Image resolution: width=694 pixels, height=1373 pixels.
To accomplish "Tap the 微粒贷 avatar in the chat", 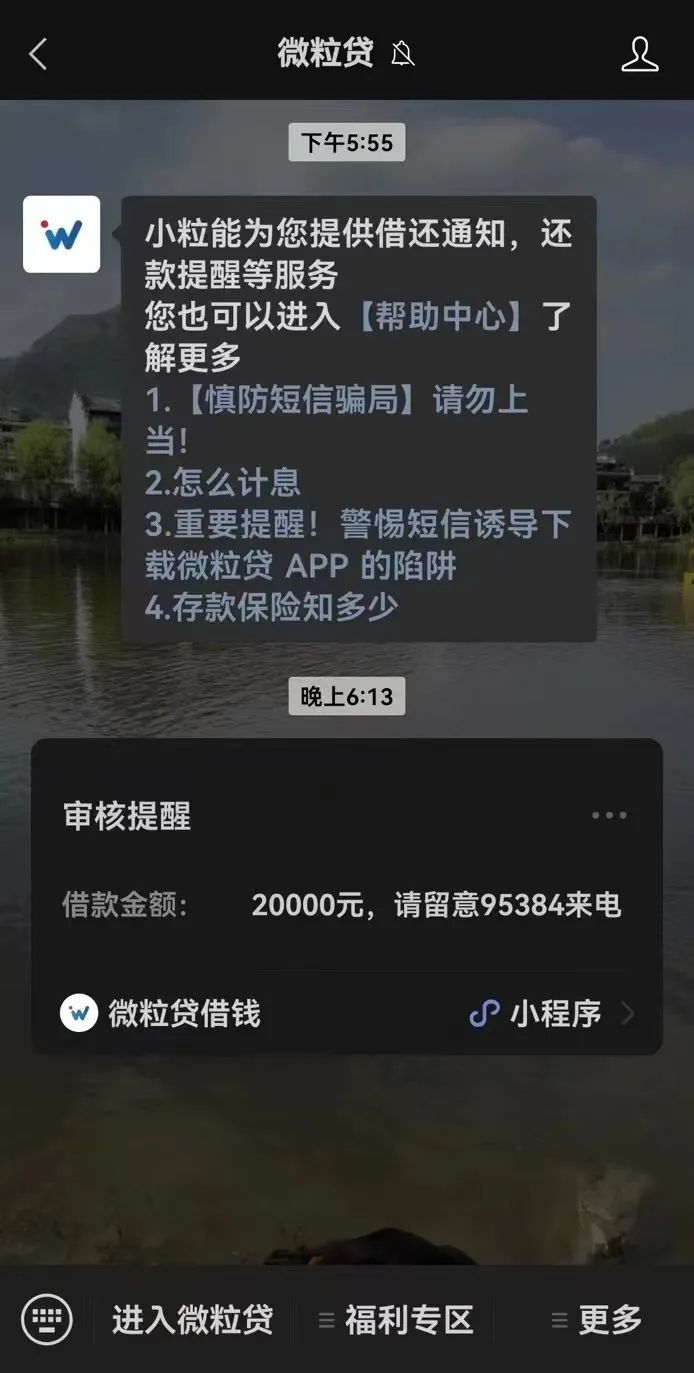I will 62,235.
